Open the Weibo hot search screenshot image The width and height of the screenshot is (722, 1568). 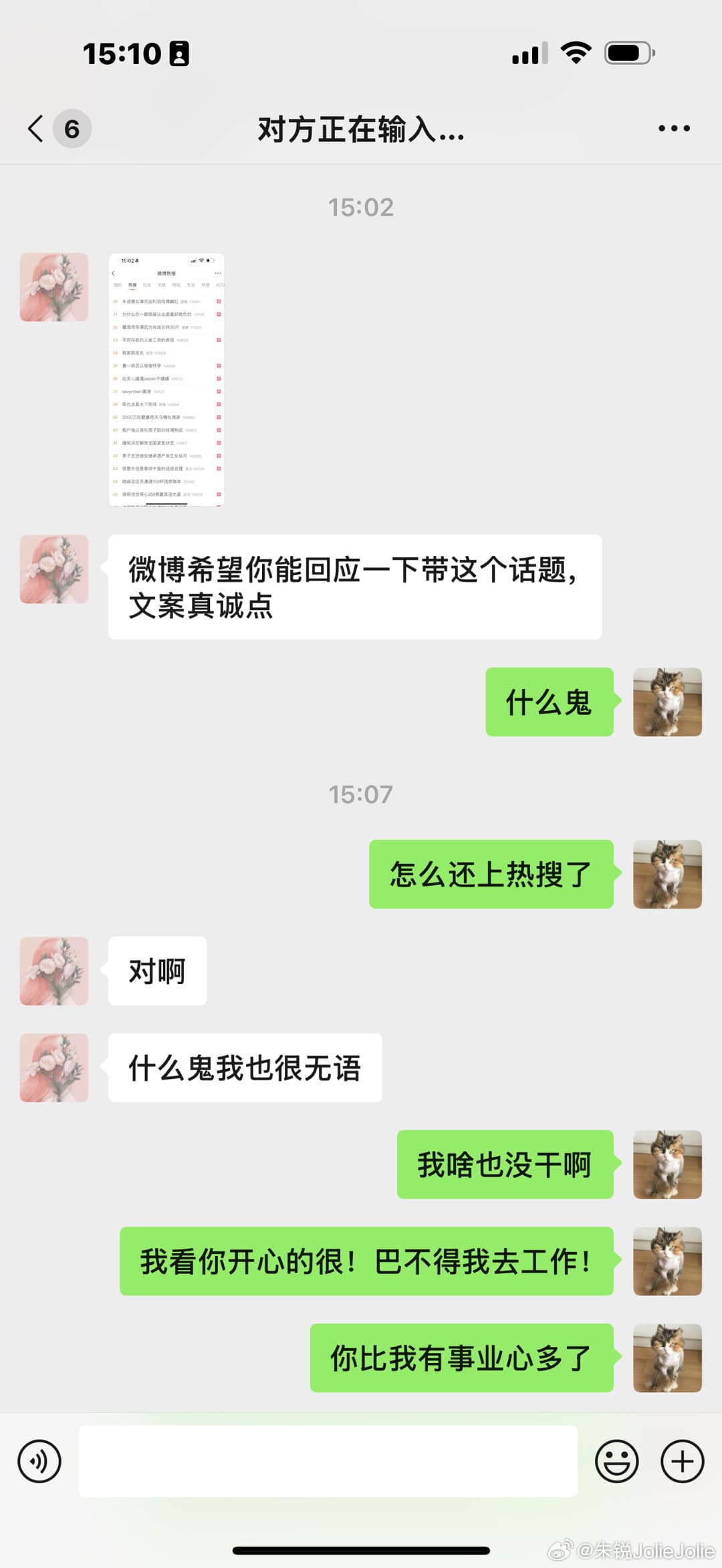coord(166,379)
